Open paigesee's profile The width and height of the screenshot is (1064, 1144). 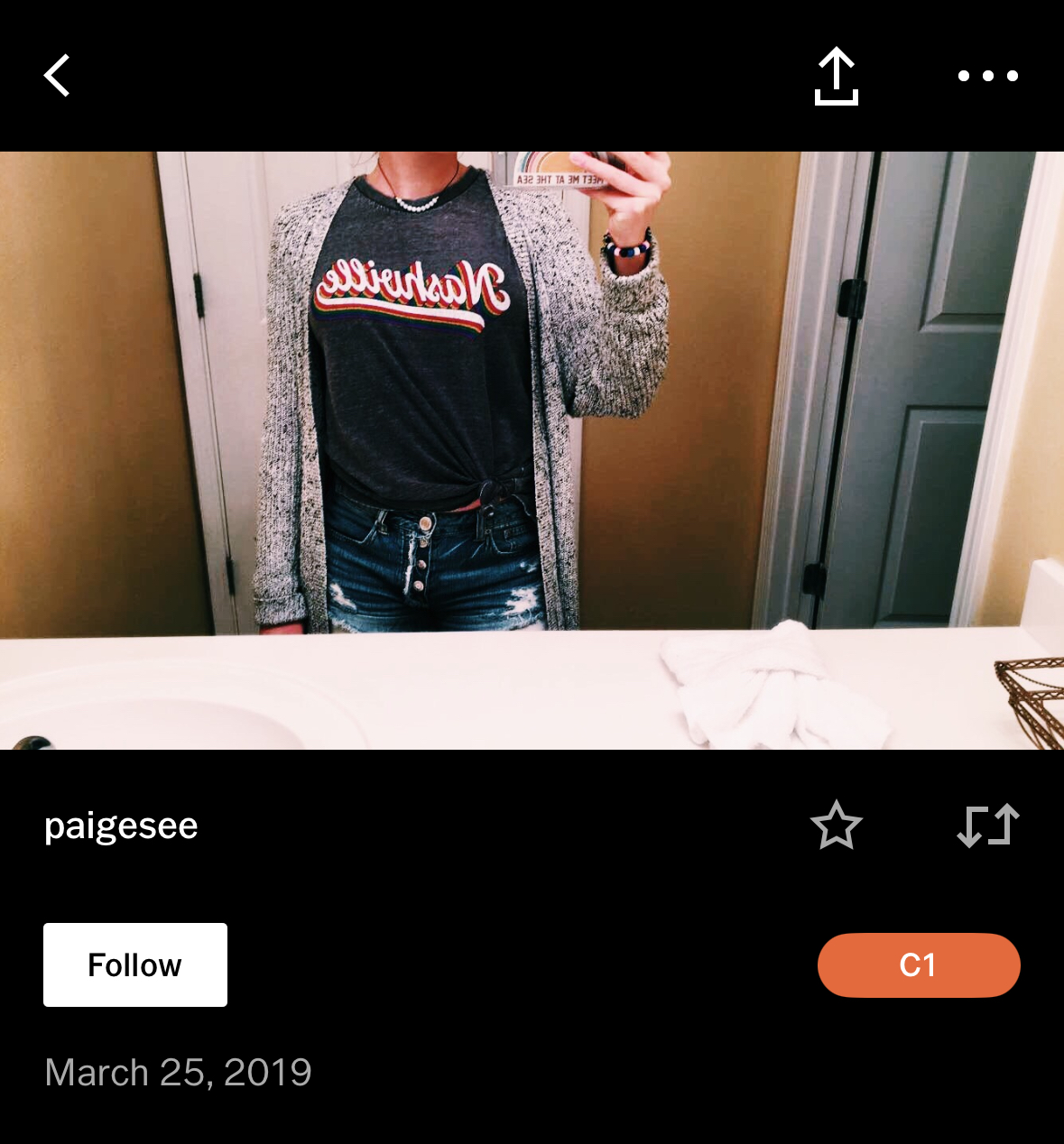click(x=121, y=826)
